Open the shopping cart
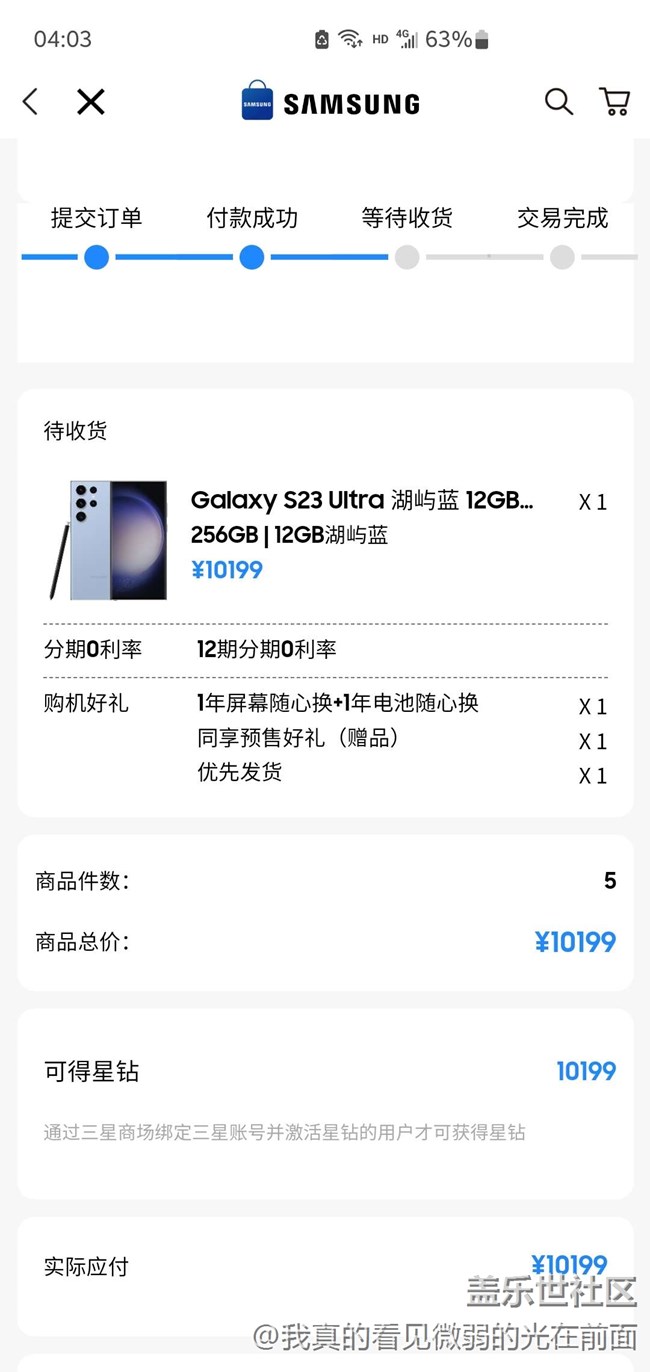The image size is (650, 1372). coord(614,102)
